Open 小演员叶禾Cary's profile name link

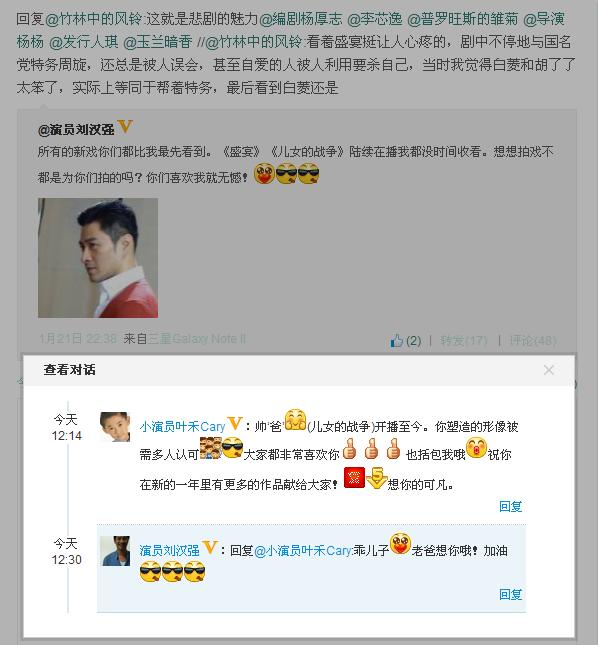182,427
